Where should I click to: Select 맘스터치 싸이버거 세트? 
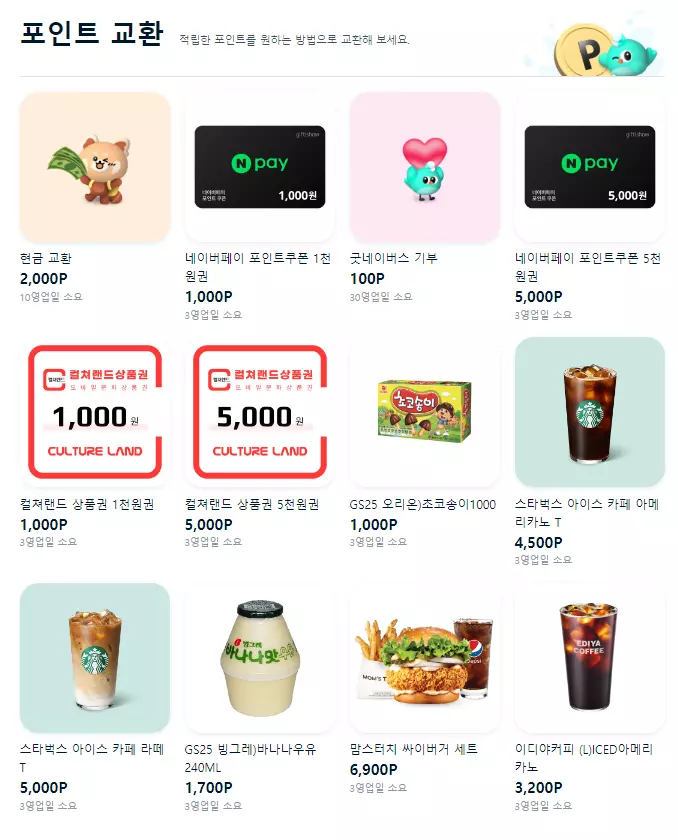tap(425, 658)
